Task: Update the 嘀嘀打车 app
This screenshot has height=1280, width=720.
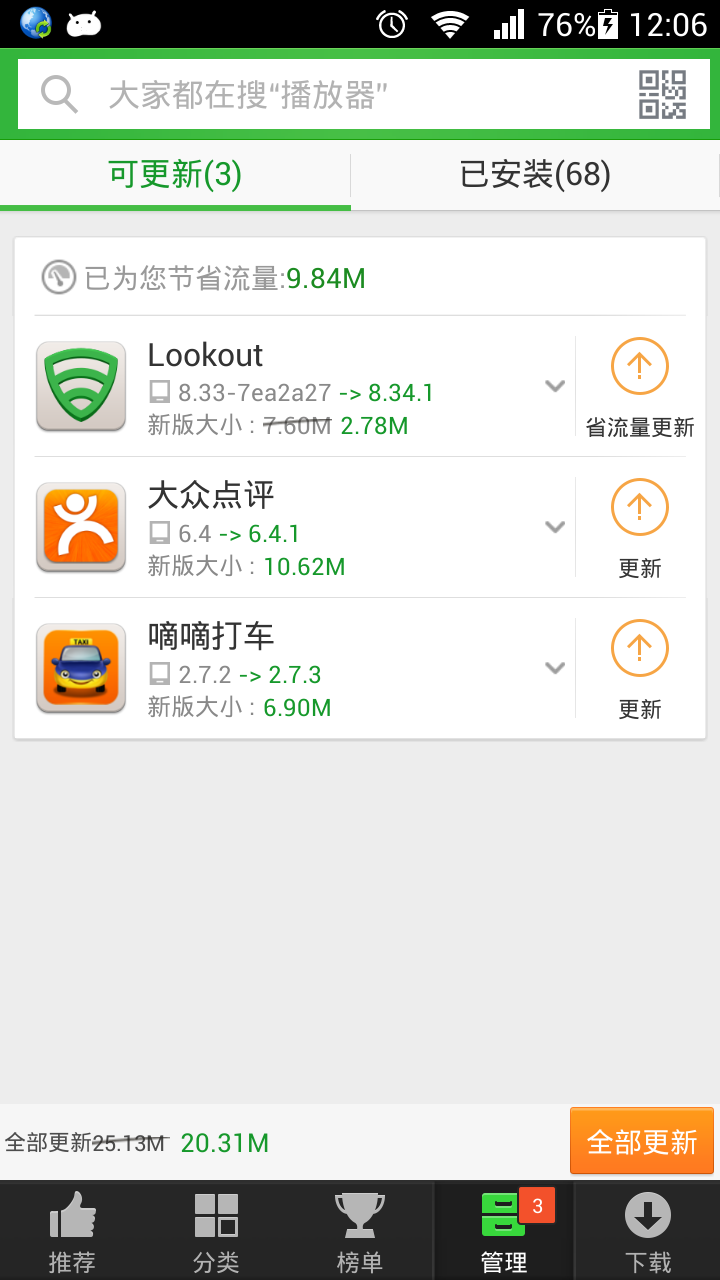Action: click(x=640, y=669)
